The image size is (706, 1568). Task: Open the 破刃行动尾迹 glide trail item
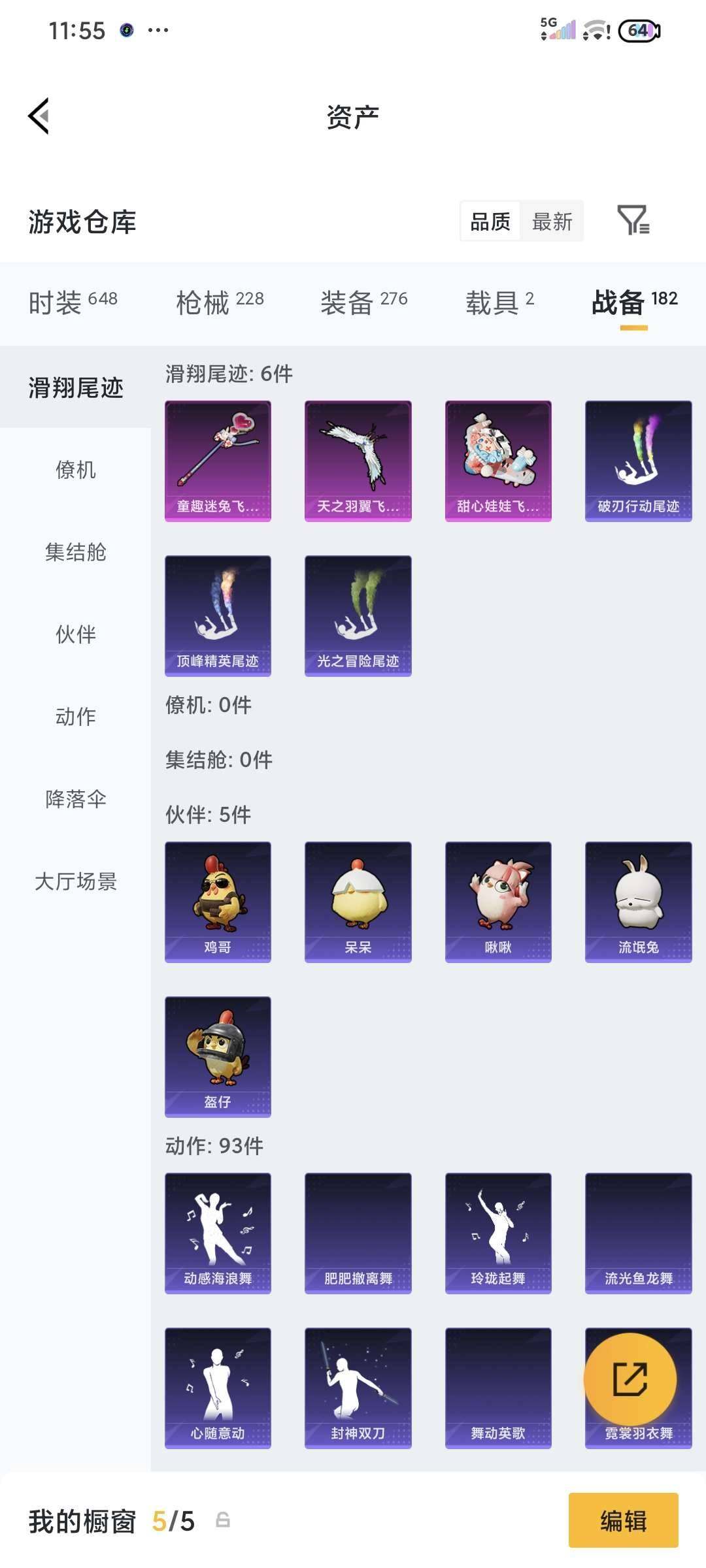637,461
